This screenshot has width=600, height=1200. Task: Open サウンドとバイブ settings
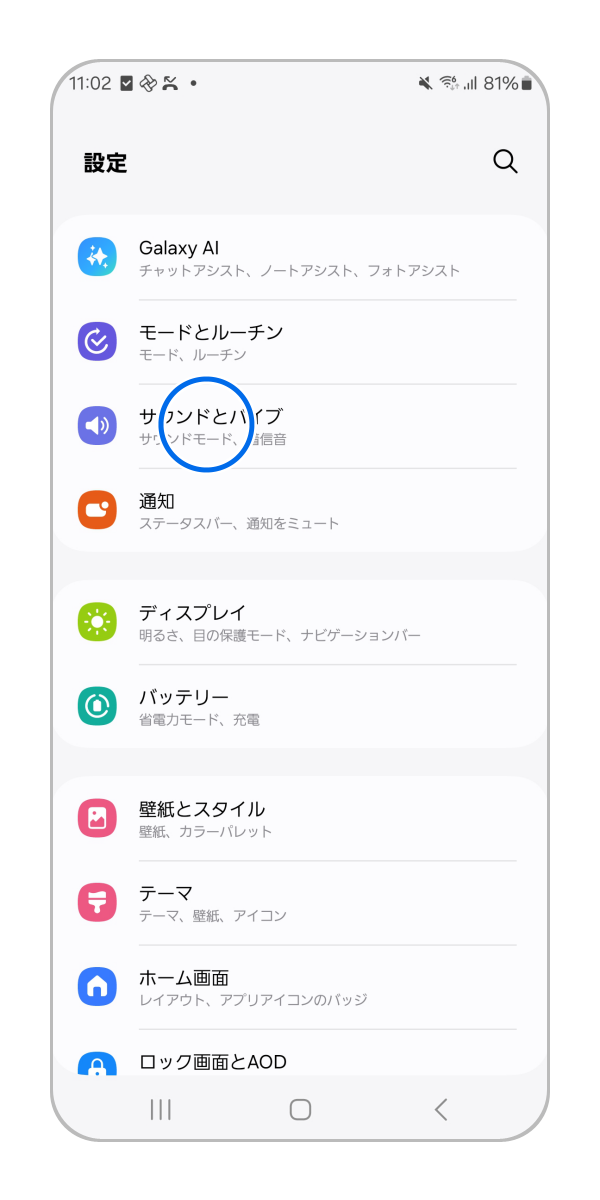point(300,426)
